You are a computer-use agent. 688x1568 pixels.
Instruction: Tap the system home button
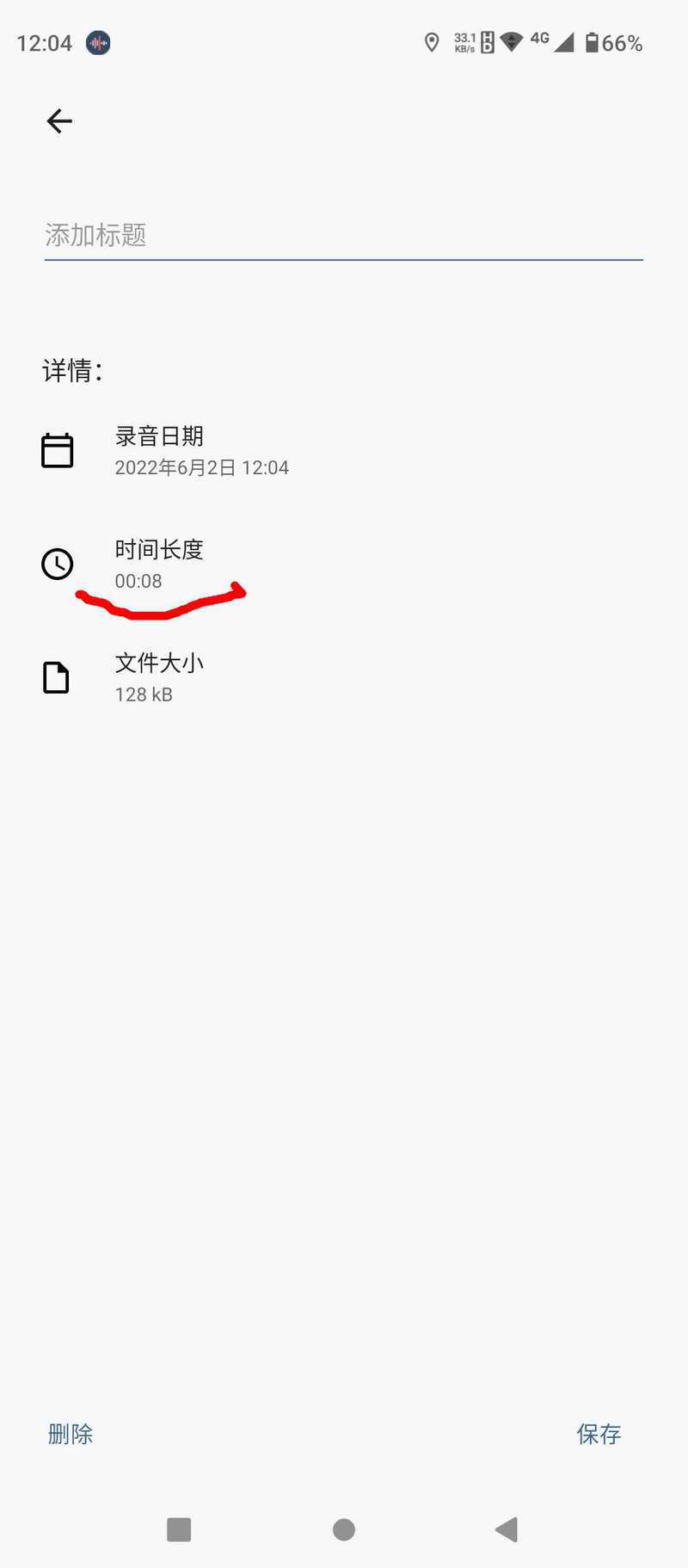click(344, 1529)
